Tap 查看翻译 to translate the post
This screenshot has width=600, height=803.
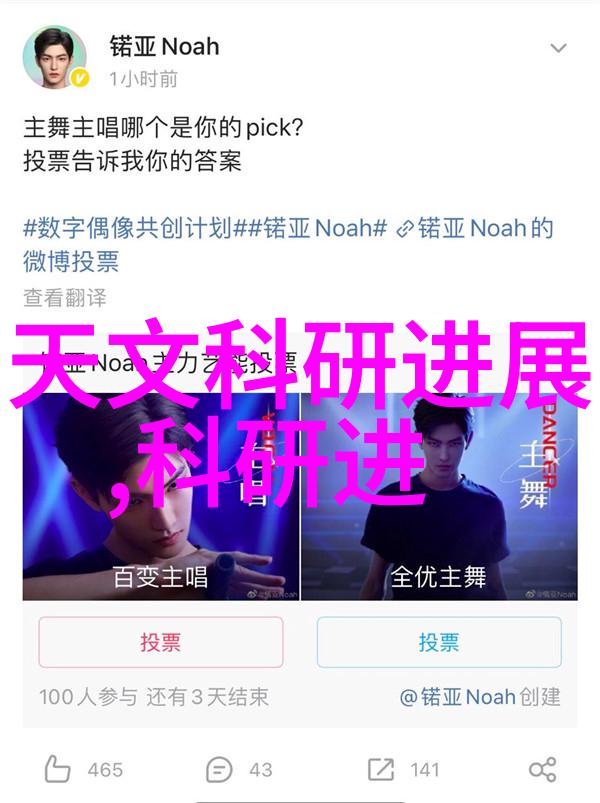click(x=65, y=298)
